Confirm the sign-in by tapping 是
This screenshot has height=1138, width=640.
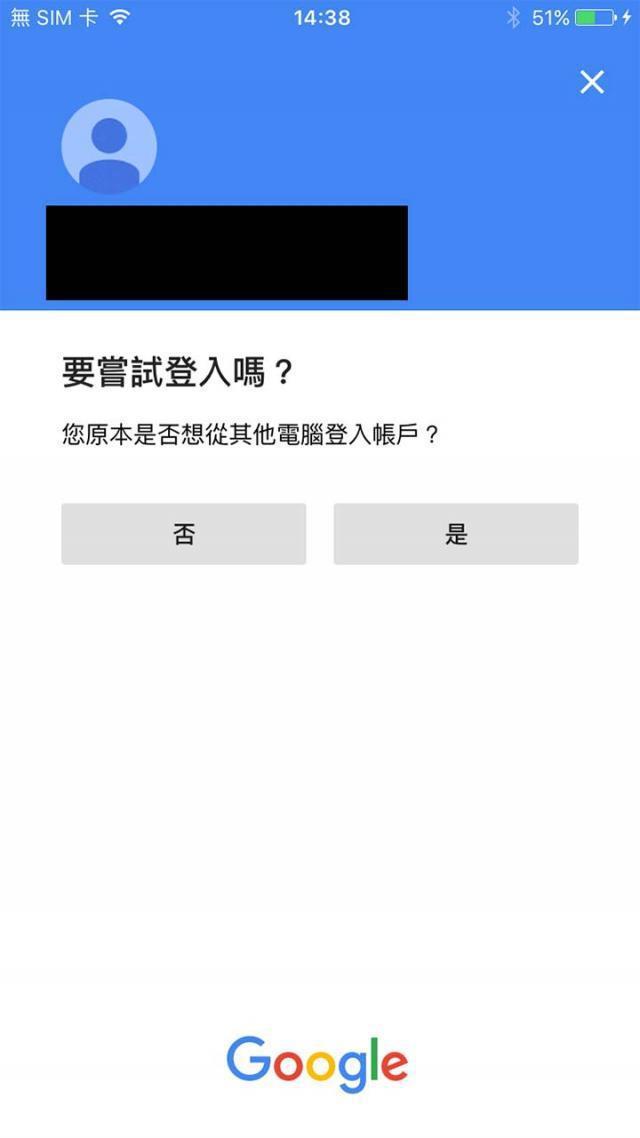(x=456, y=534)
